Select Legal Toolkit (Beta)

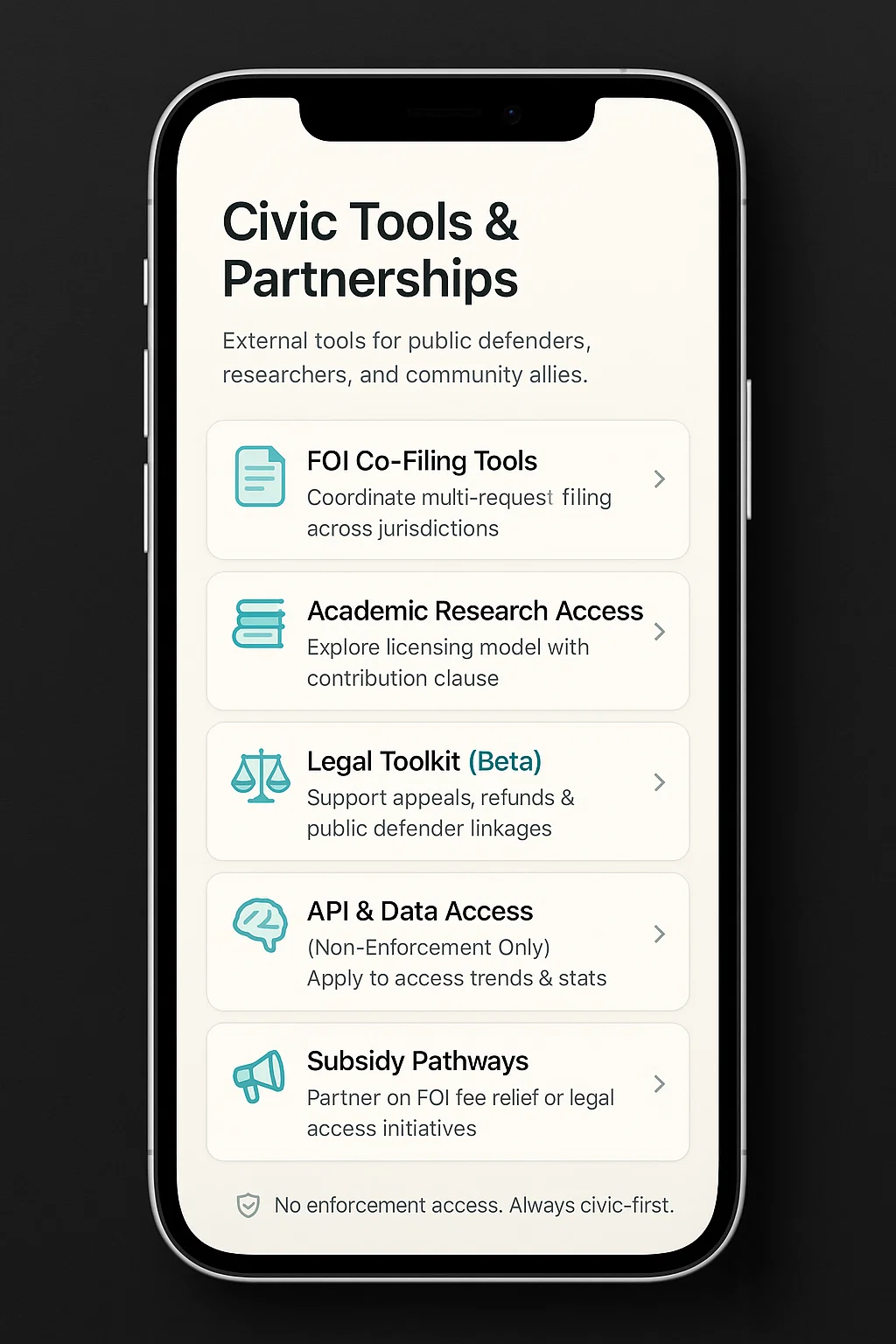[447, 792]
